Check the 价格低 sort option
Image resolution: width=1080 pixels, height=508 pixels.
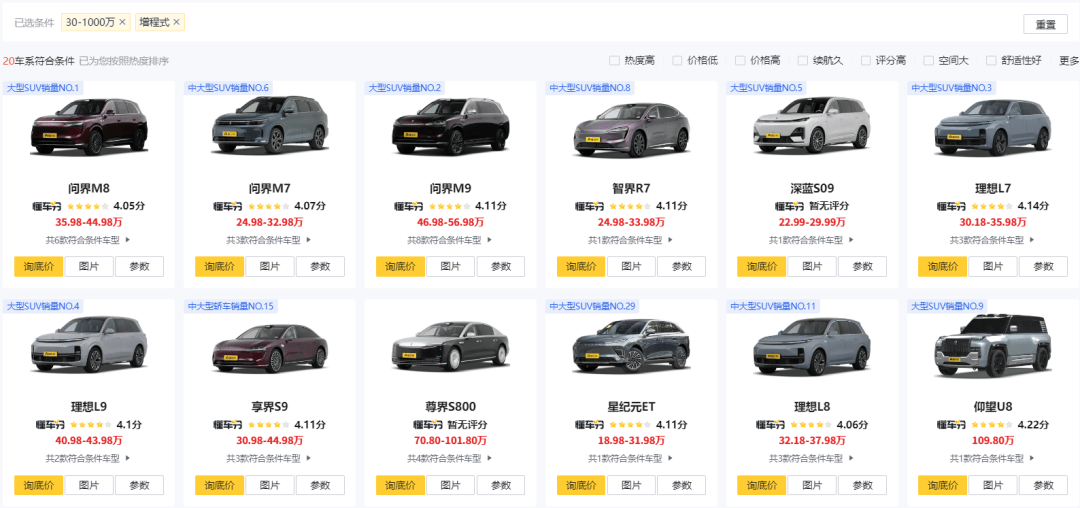(x=677, y=61)
